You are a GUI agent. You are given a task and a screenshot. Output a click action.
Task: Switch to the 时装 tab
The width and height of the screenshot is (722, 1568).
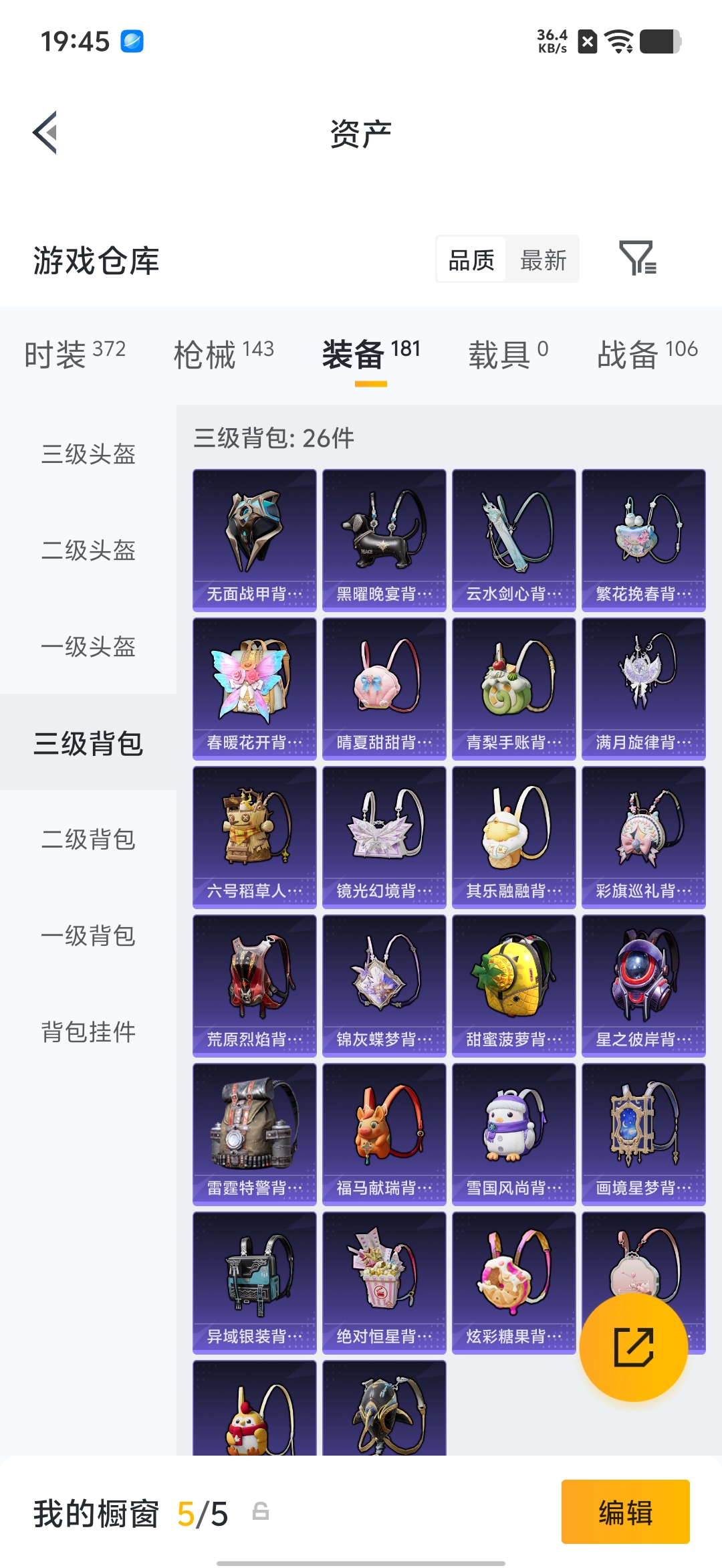(x=75, y=354)
